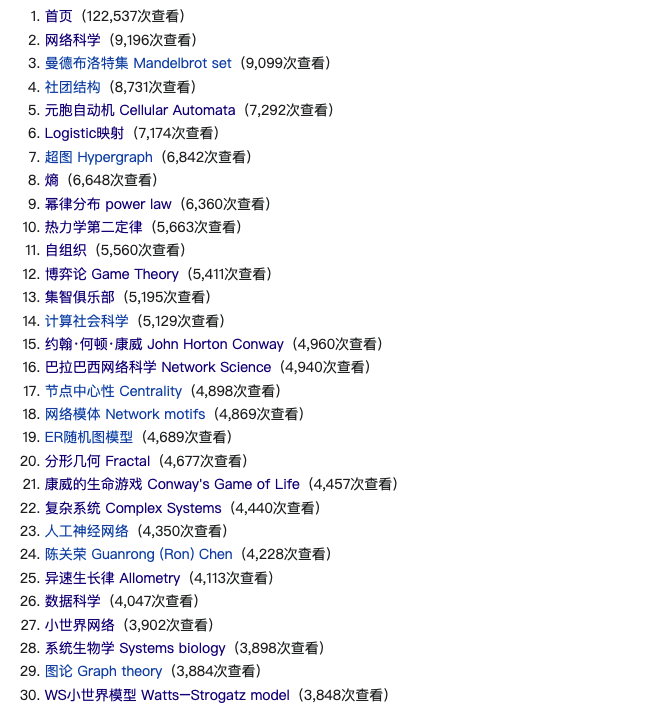Viewport: 664px width, 707px height.
Task: Open 博弈论 Game Theory link
Action: tap(111, 274)
